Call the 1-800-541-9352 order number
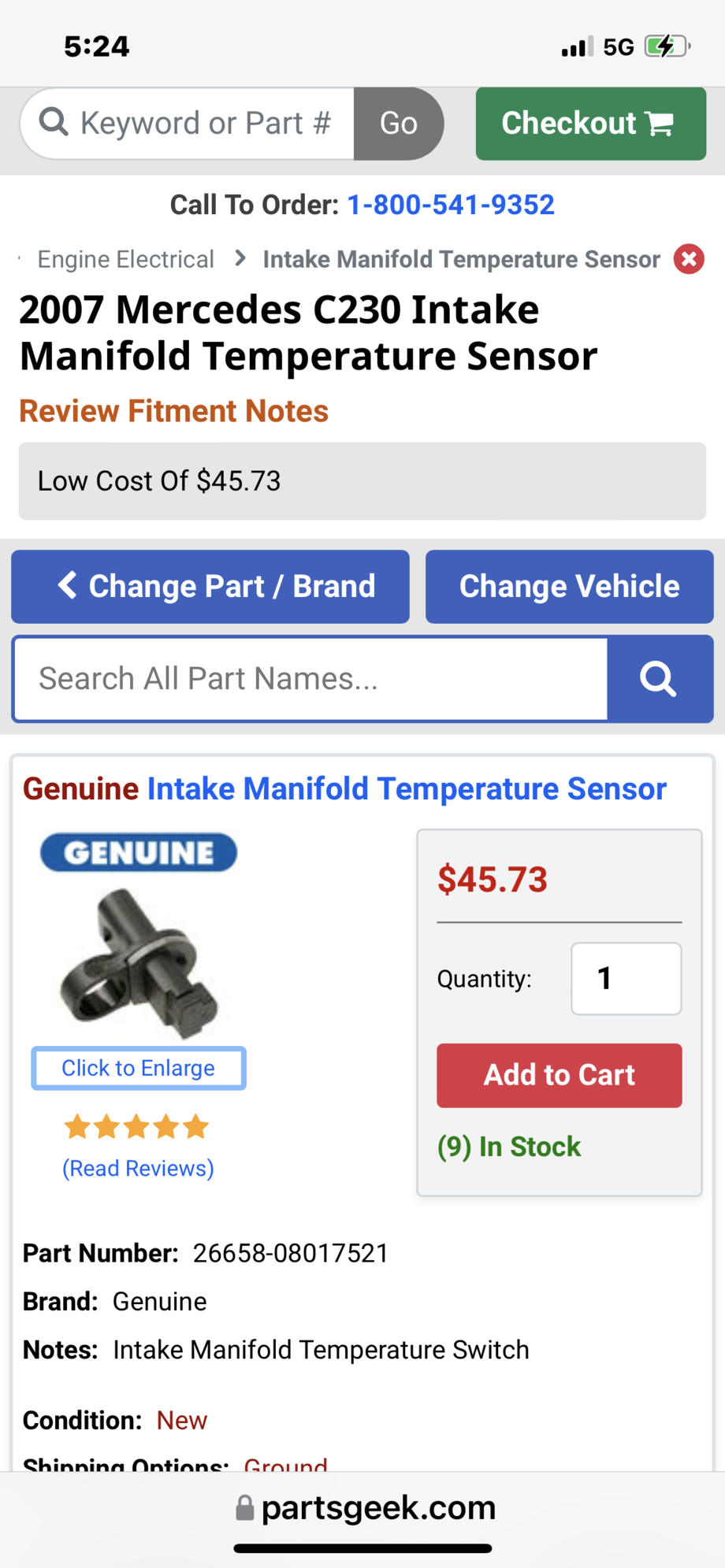The image size is (725, 1568). coord(451,205)
